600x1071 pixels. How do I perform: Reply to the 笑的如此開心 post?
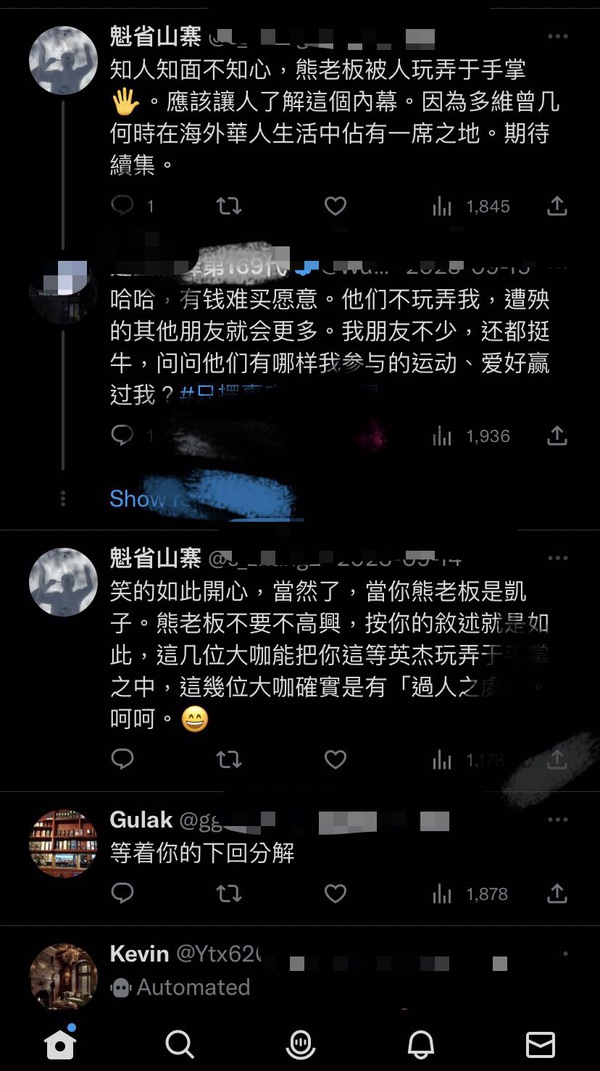[x=122, y=760]
